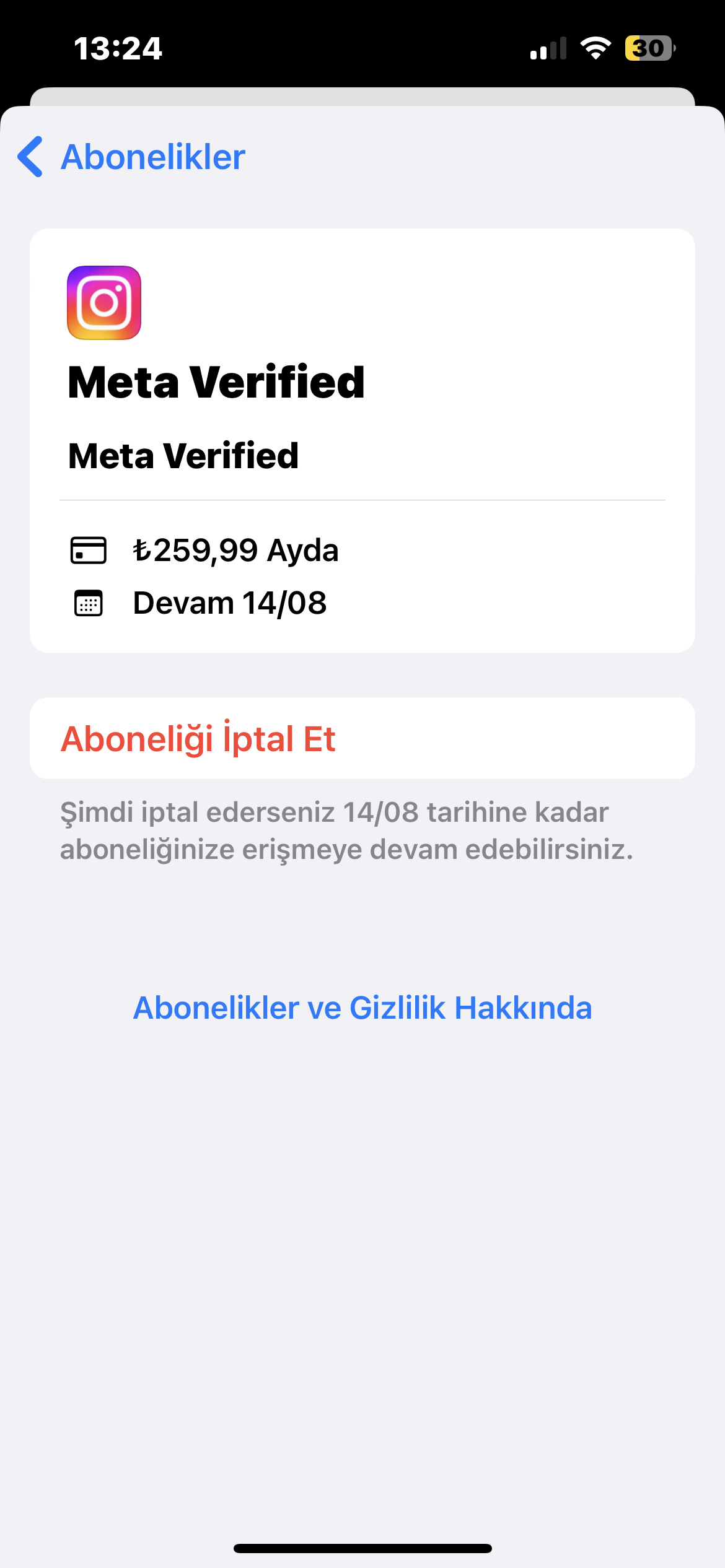Tap Aboneliği İptal Et
The height and width of the screenshot is (1568, 725).
(362, 738)
